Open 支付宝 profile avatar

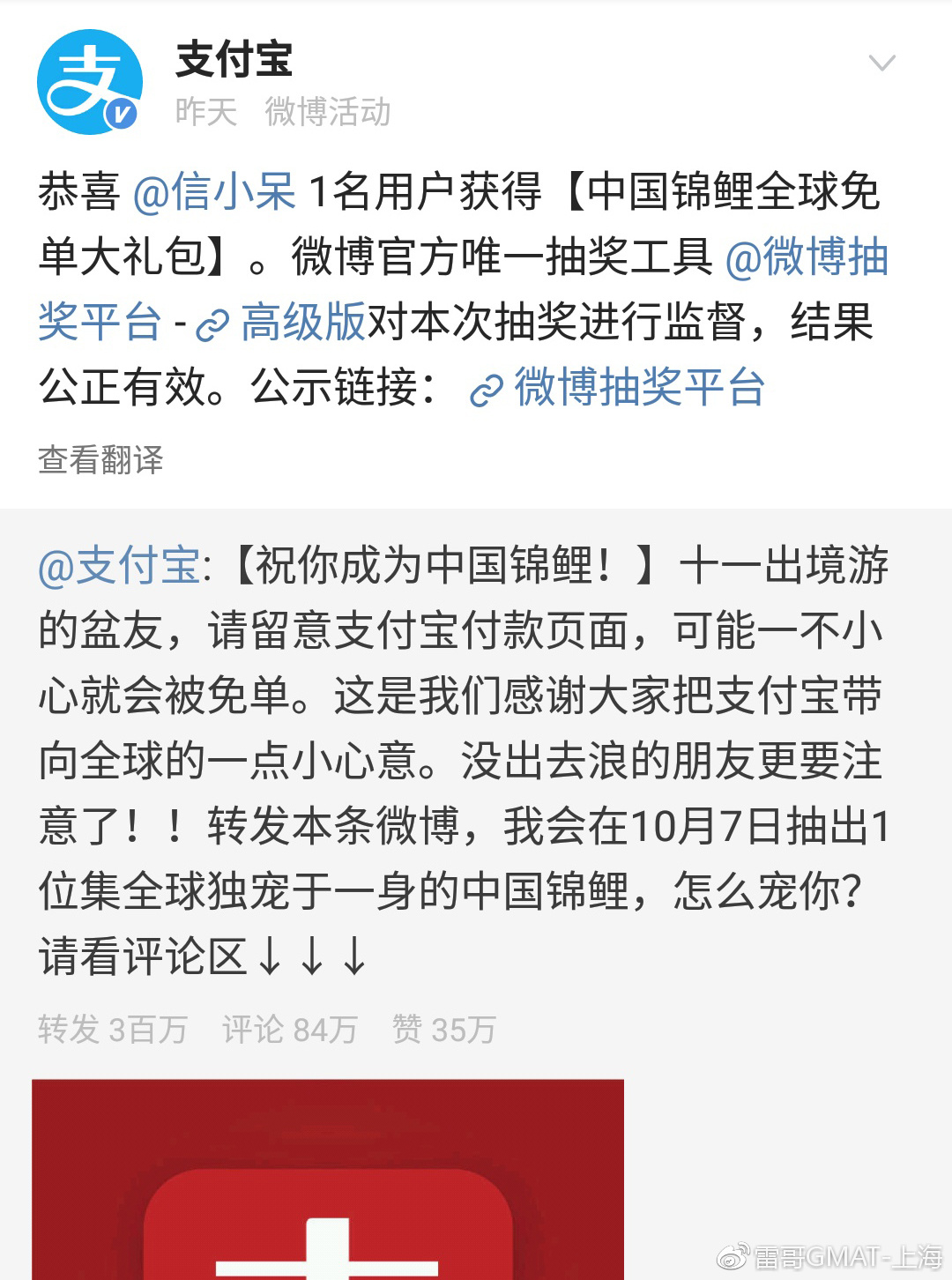(x=89, y=82)
